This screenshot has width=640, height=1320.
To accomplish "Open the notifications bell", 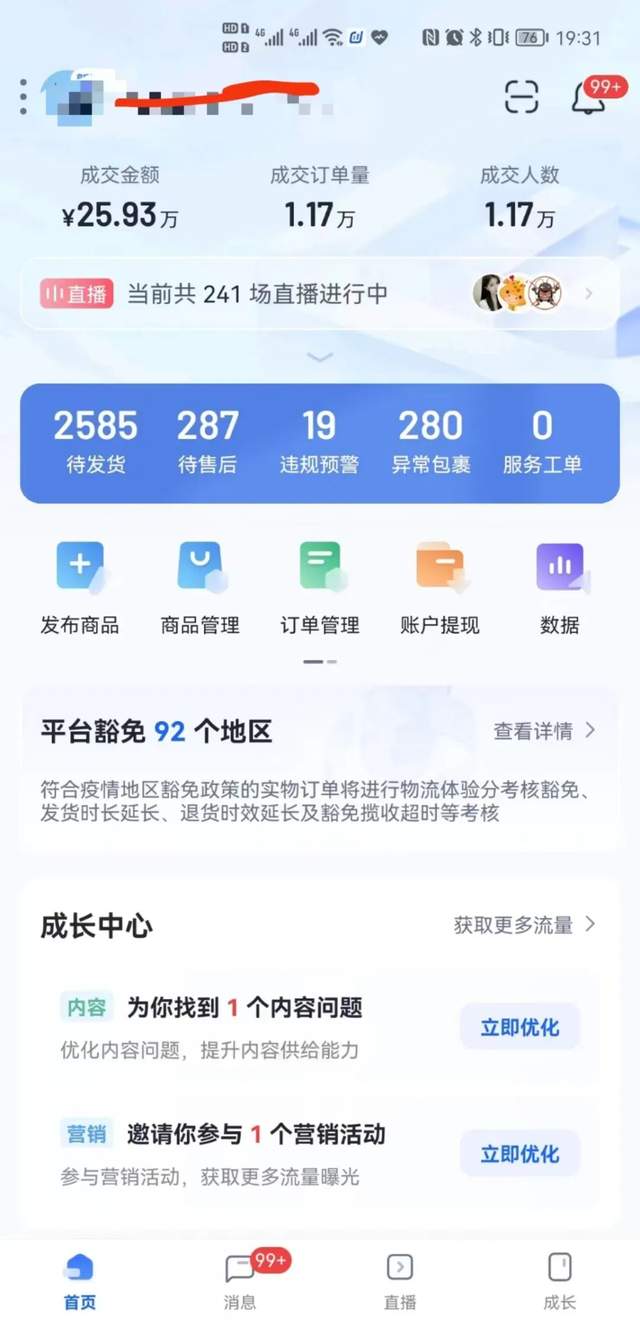I will pyautogui.click(x=589, y=98).
